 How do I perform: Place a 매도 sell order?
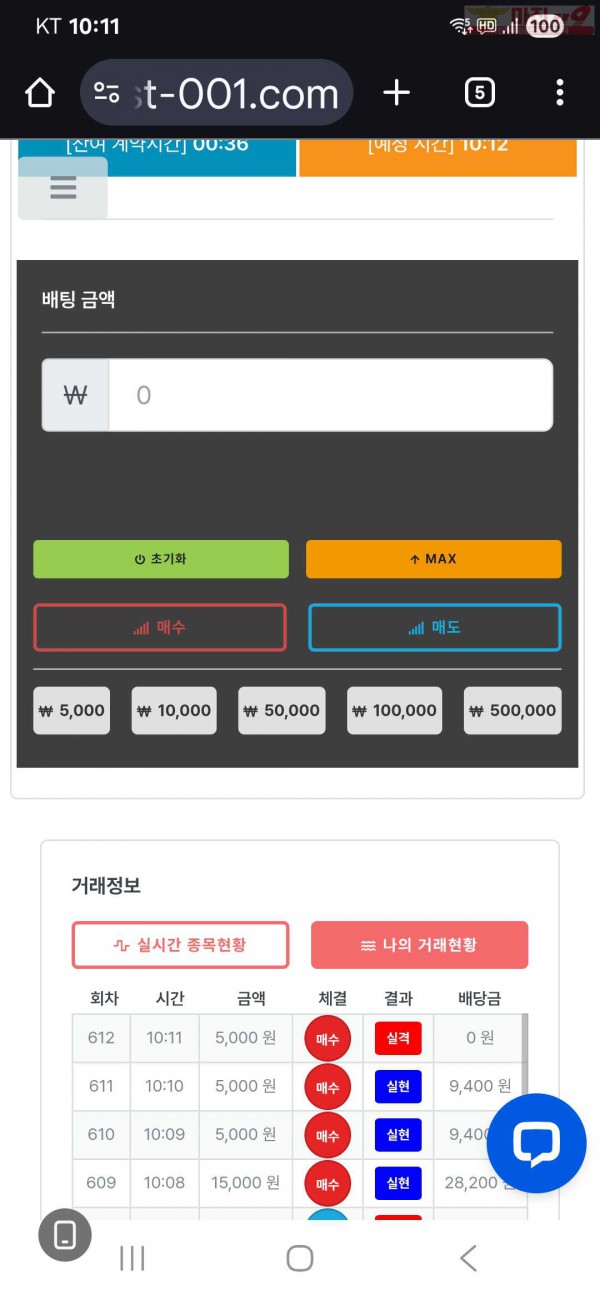pyautogui.click(x=434, y=628)
